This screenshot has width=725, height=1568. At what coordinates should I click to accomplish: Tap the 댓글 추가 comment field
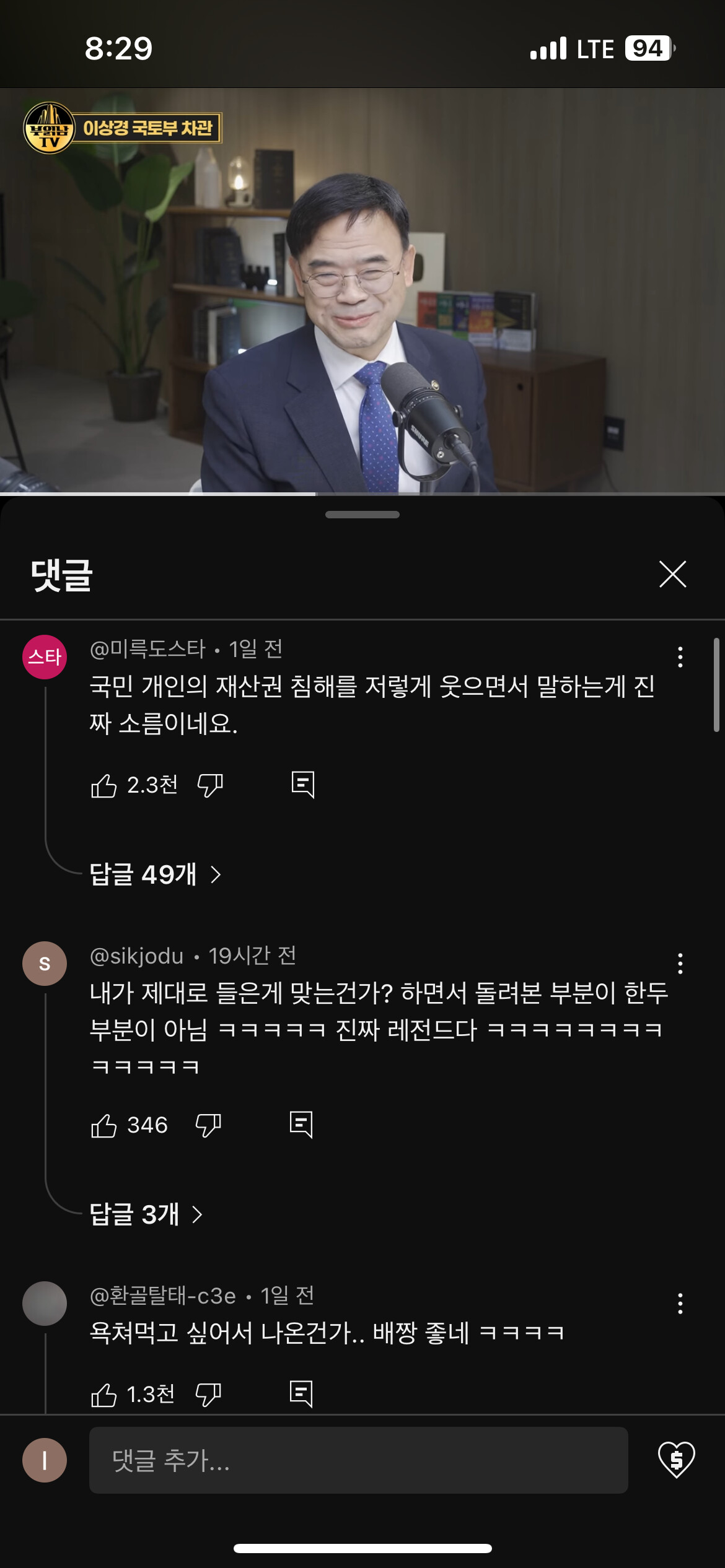coord(359,1460)
